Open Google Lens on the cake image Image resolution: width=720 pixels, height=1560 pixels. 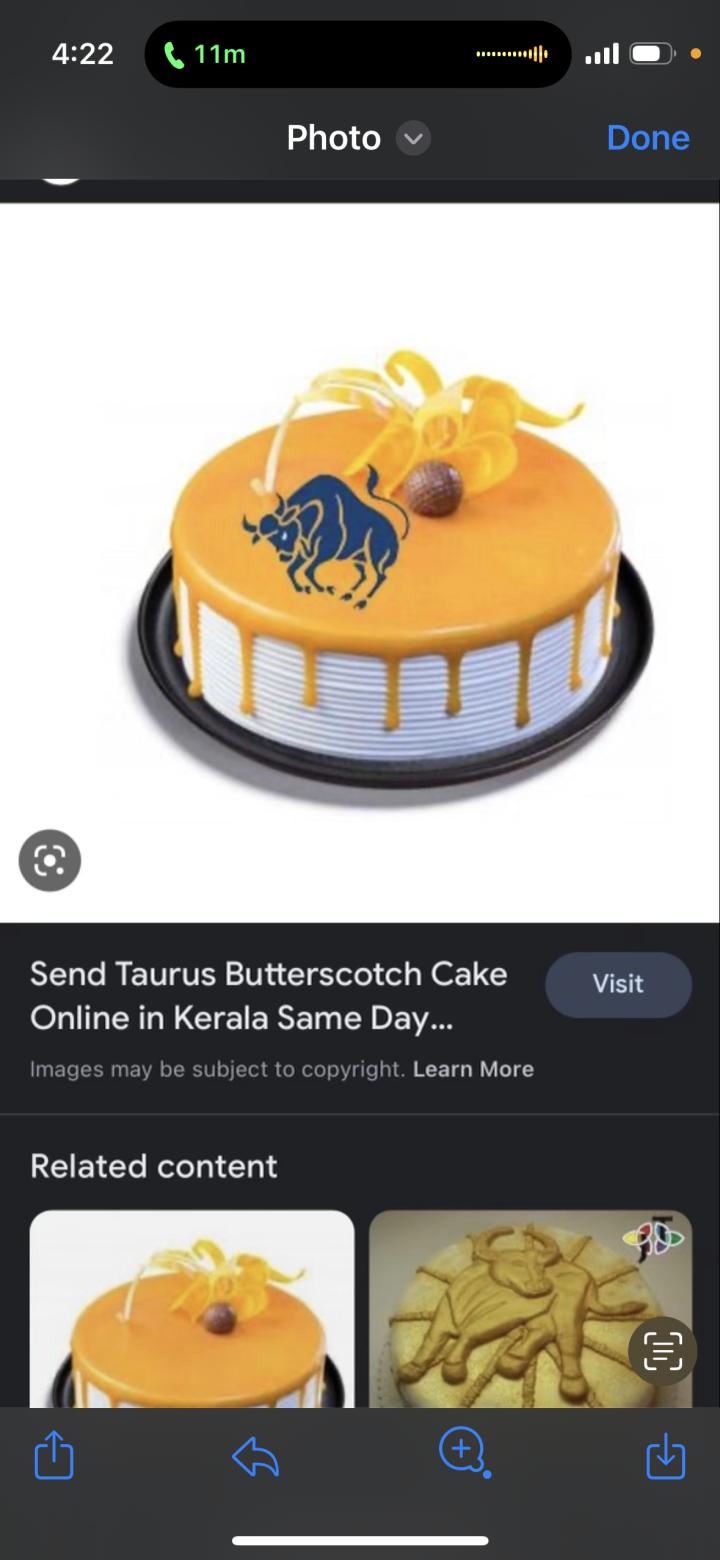point(49,860)
